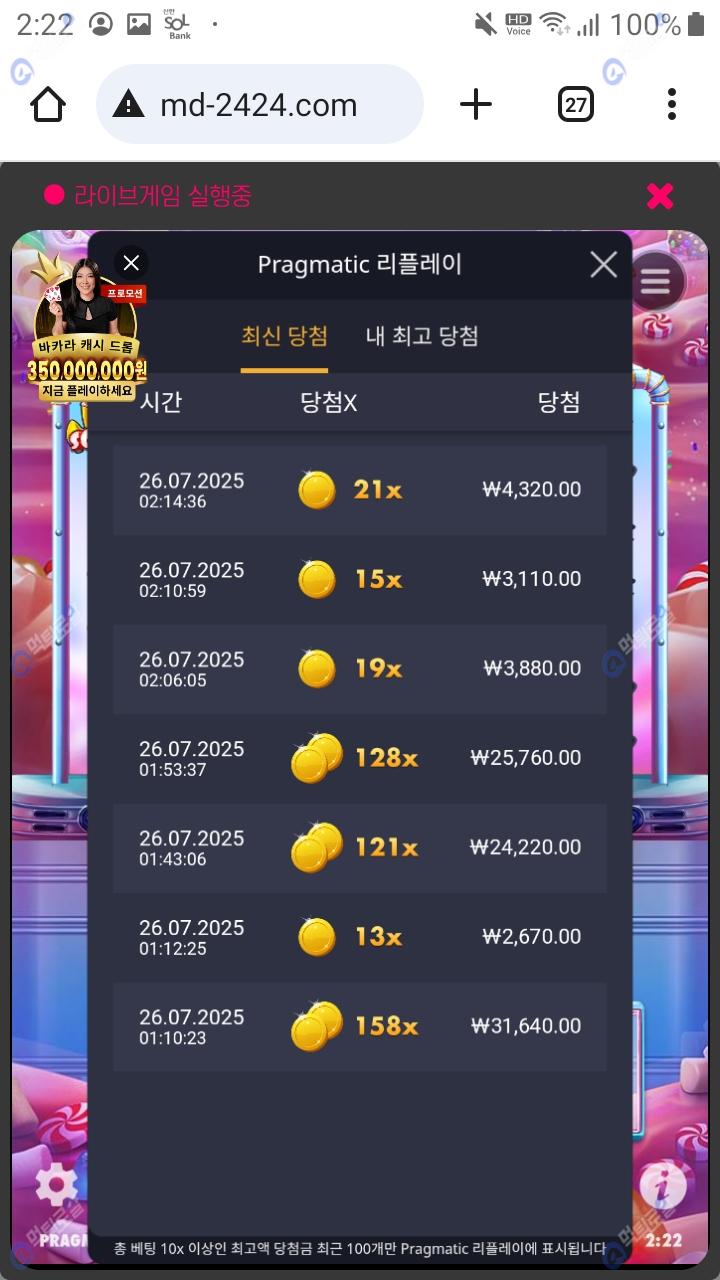Tap the md-2424.com address bar

tap(259, 104)
